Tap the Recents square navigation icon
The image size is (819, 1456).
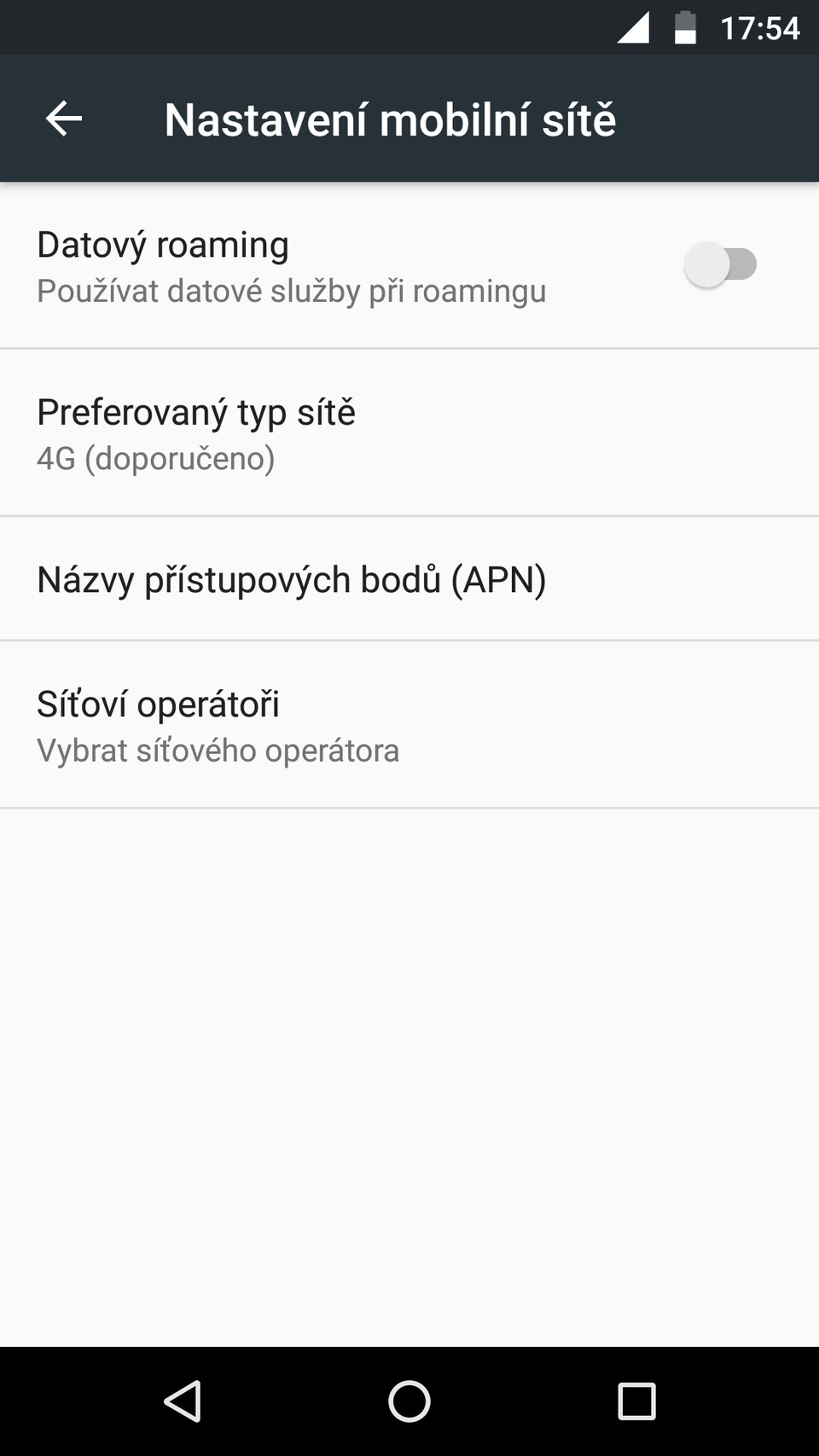click(x=636, y=1399)
